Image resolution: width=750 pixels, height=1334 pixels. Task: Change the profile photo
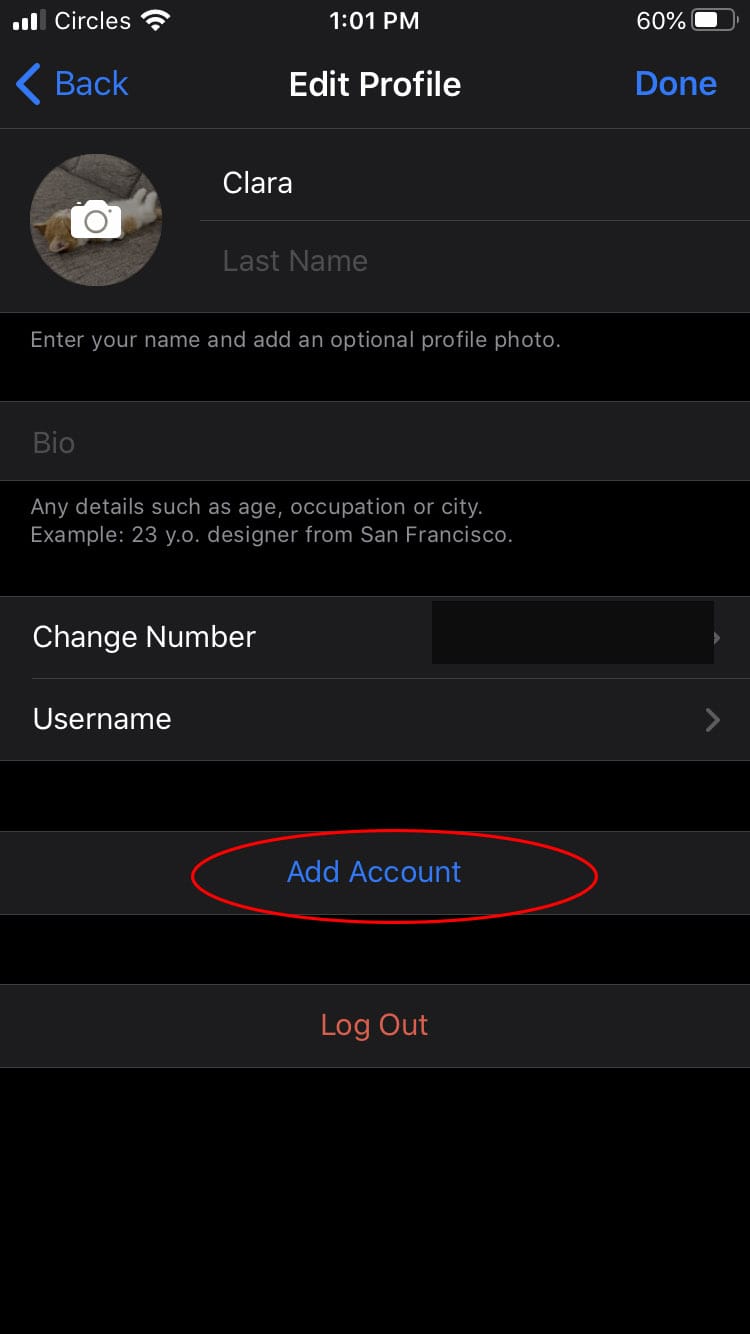tap(96, 220)
